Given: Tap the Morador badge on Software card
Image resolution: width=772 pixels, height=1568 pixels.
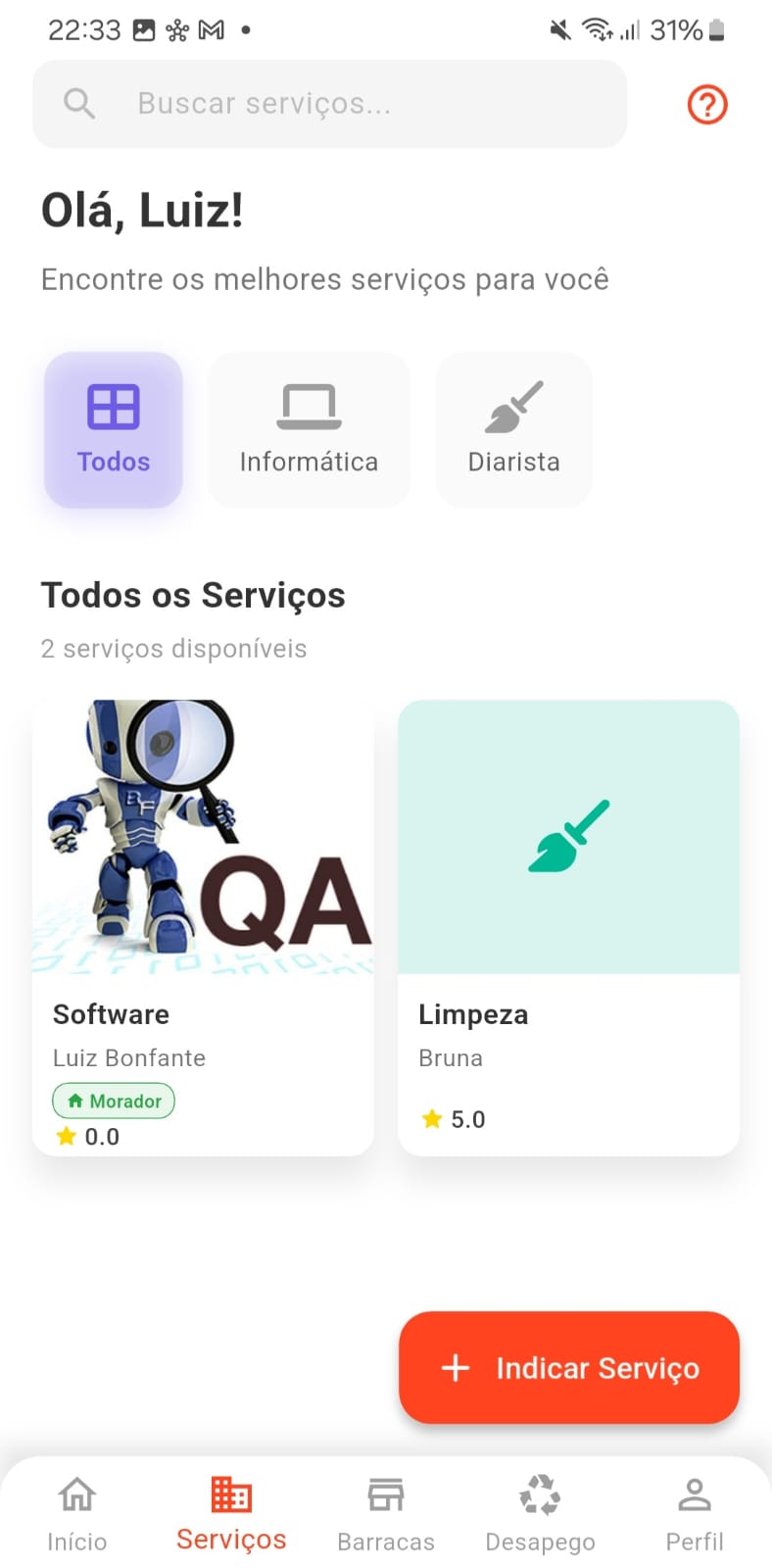Looking at the screenshot, I should pyautogui.click(x=113, y=1101).
